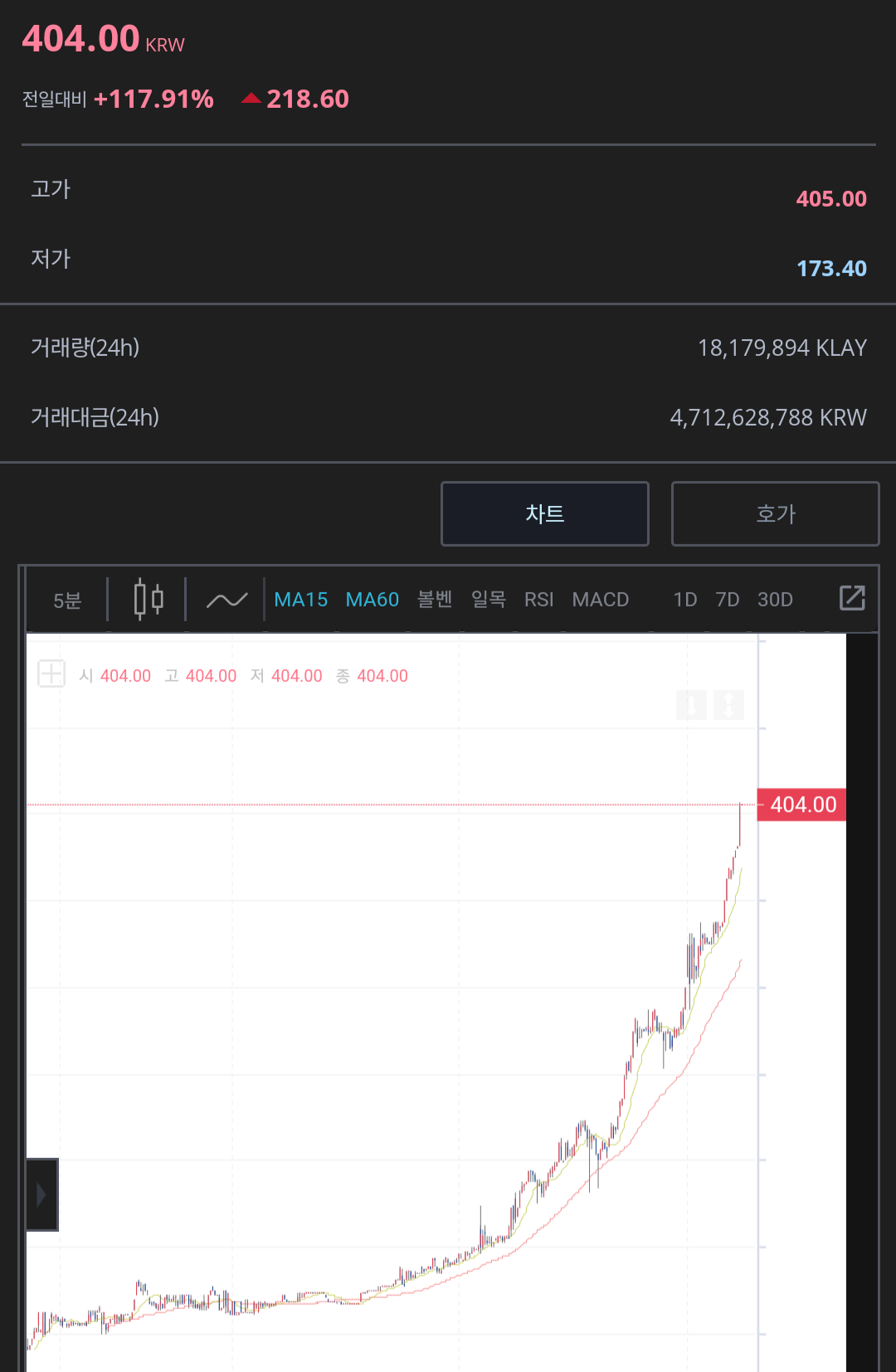
Task: Click the upward scale arrow icon
Action: coord(728,705)
